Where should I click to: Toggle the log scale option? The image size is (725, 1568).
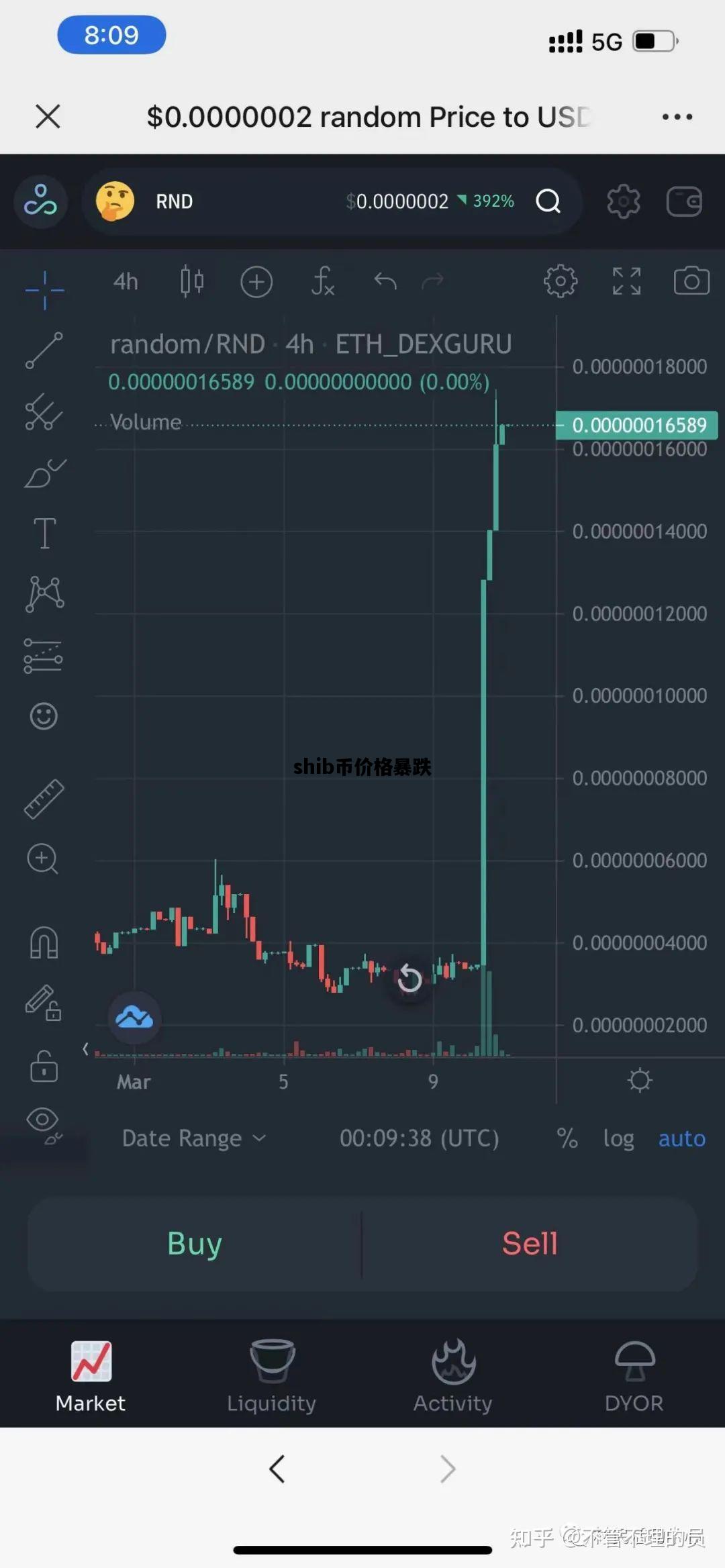point(618,1138)
